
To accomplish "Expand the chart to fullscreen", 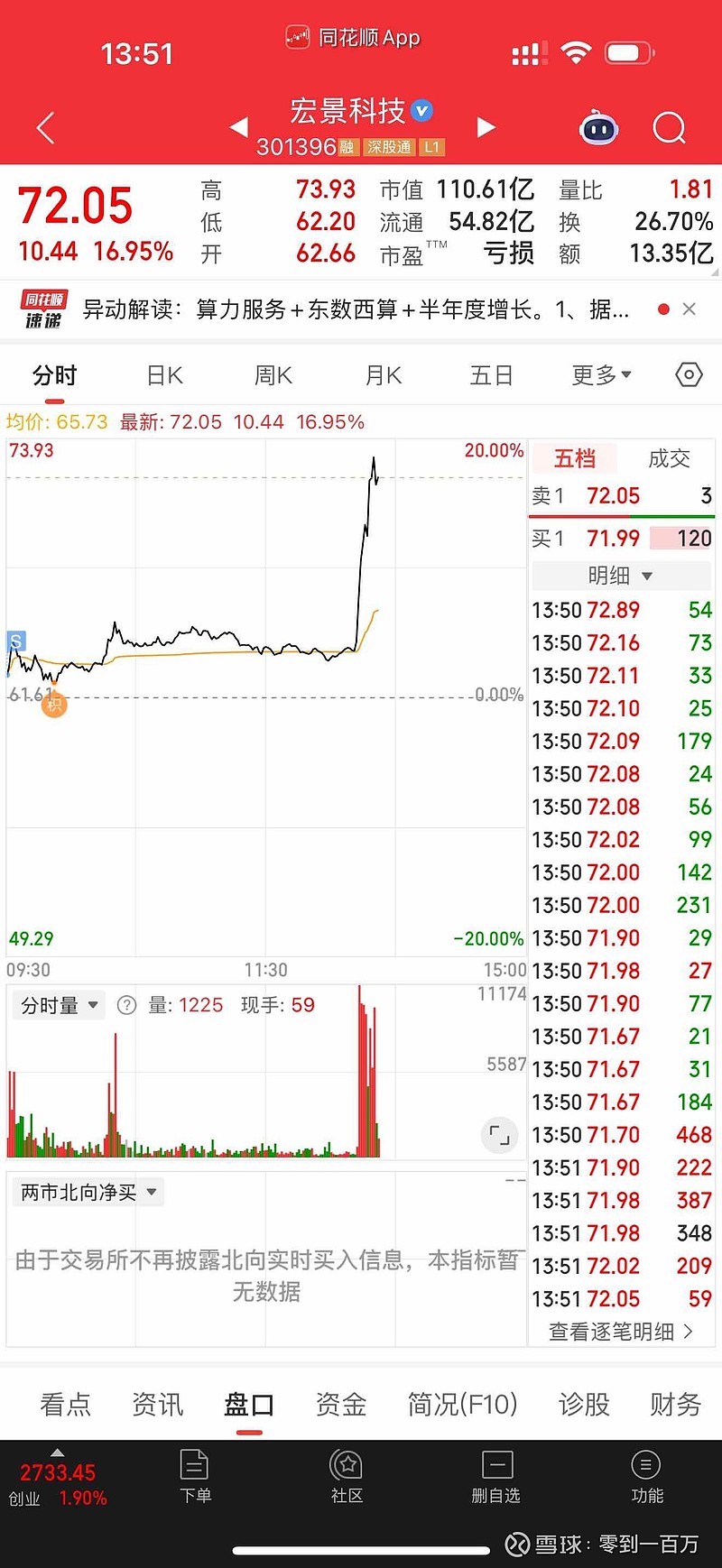I will 499,1135.
